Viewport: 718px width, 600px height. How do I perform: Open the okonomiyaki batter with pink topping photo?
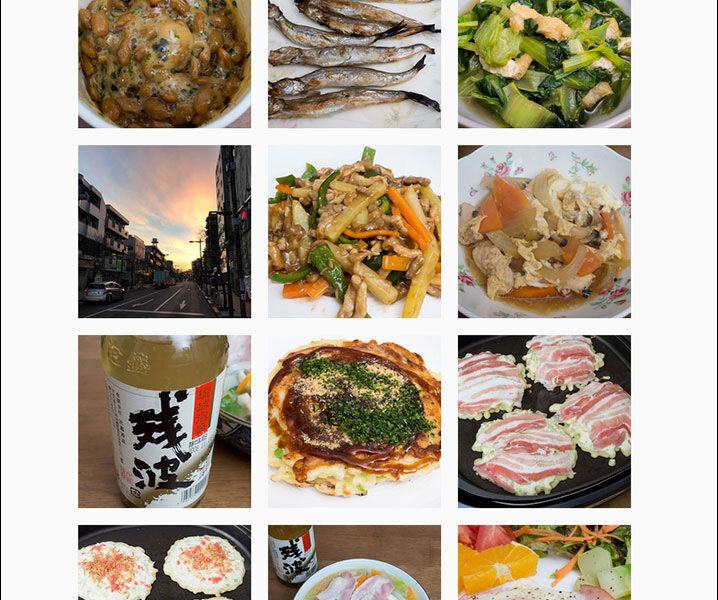164,563
